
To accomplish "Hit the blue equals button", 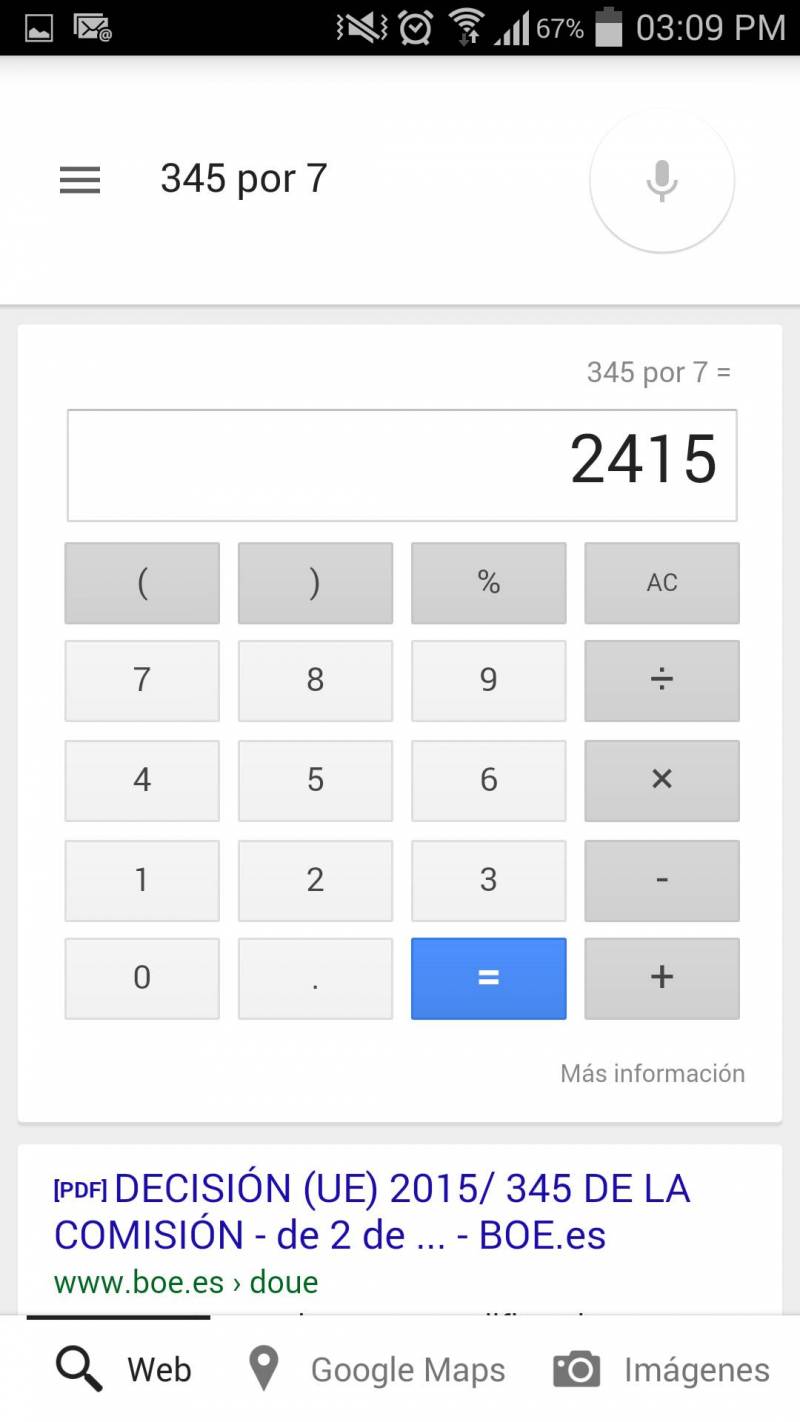I will point(489,979).
